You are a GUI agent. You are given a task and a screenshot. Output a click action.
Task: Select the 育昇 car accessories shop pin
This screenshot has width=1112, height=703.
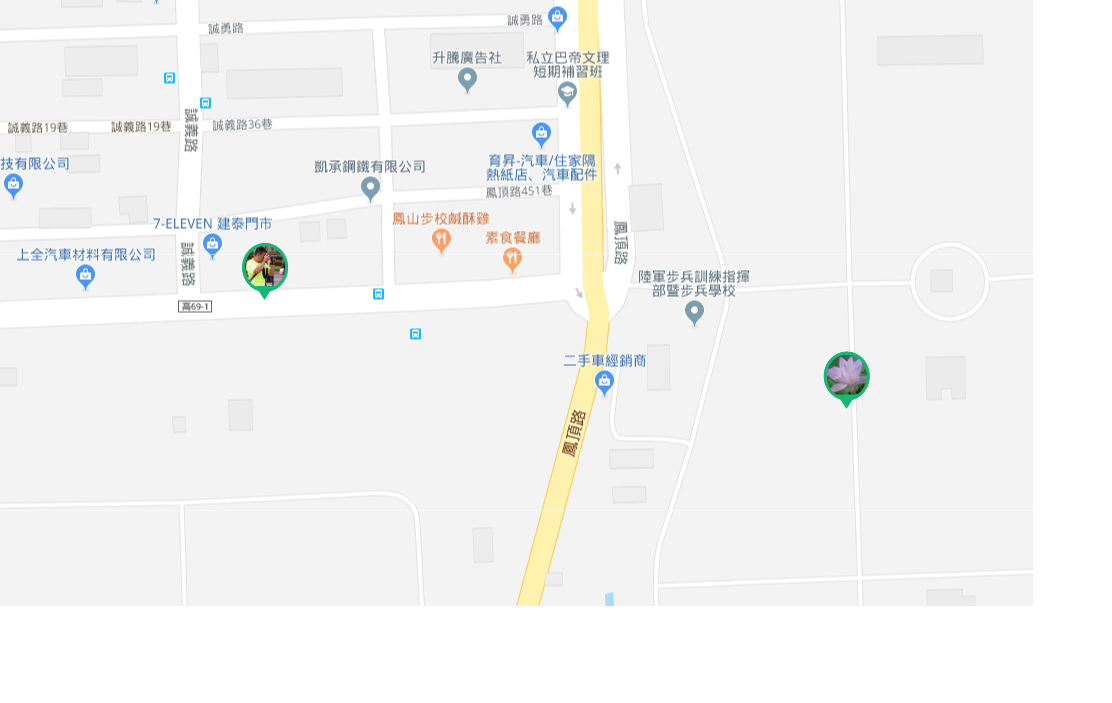point(541,133)
